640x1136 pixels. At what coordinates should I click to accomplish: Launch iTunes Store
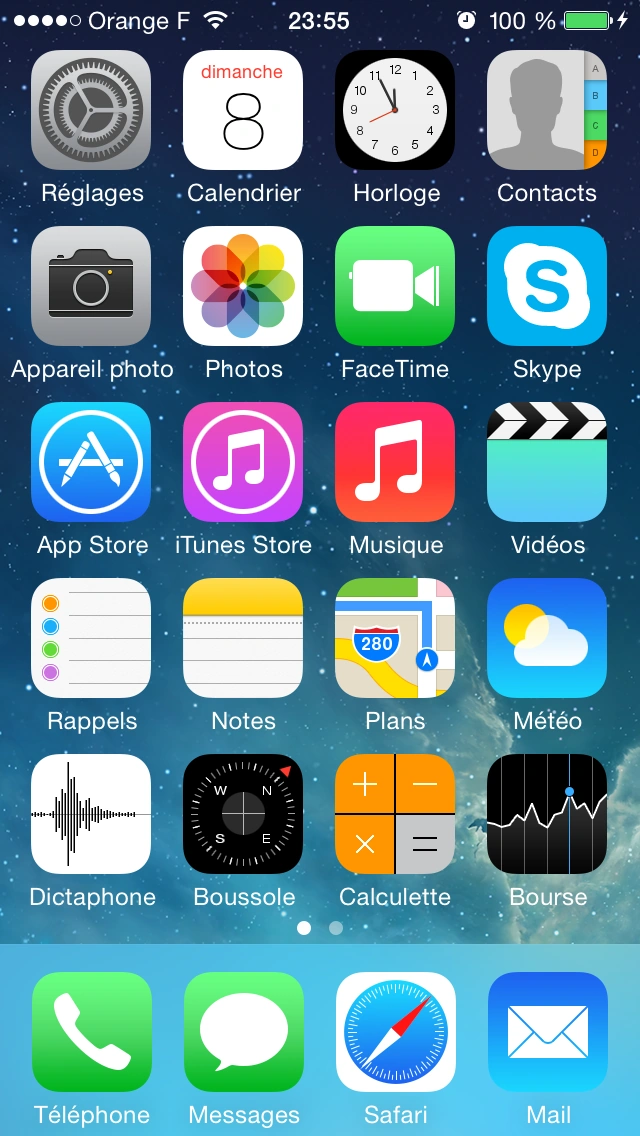point(243,462)
